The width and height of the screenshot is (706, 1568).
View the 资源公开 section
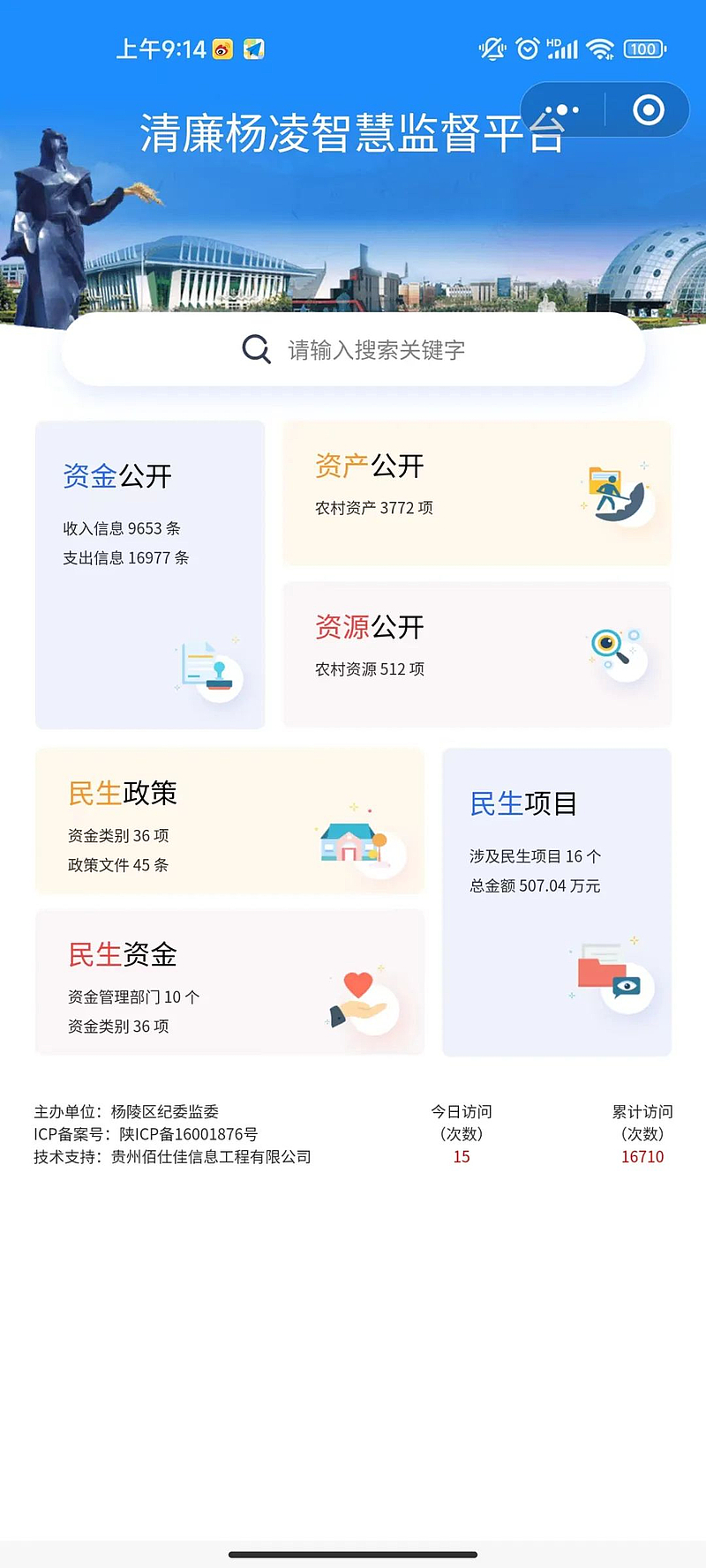tap(477, 654)
